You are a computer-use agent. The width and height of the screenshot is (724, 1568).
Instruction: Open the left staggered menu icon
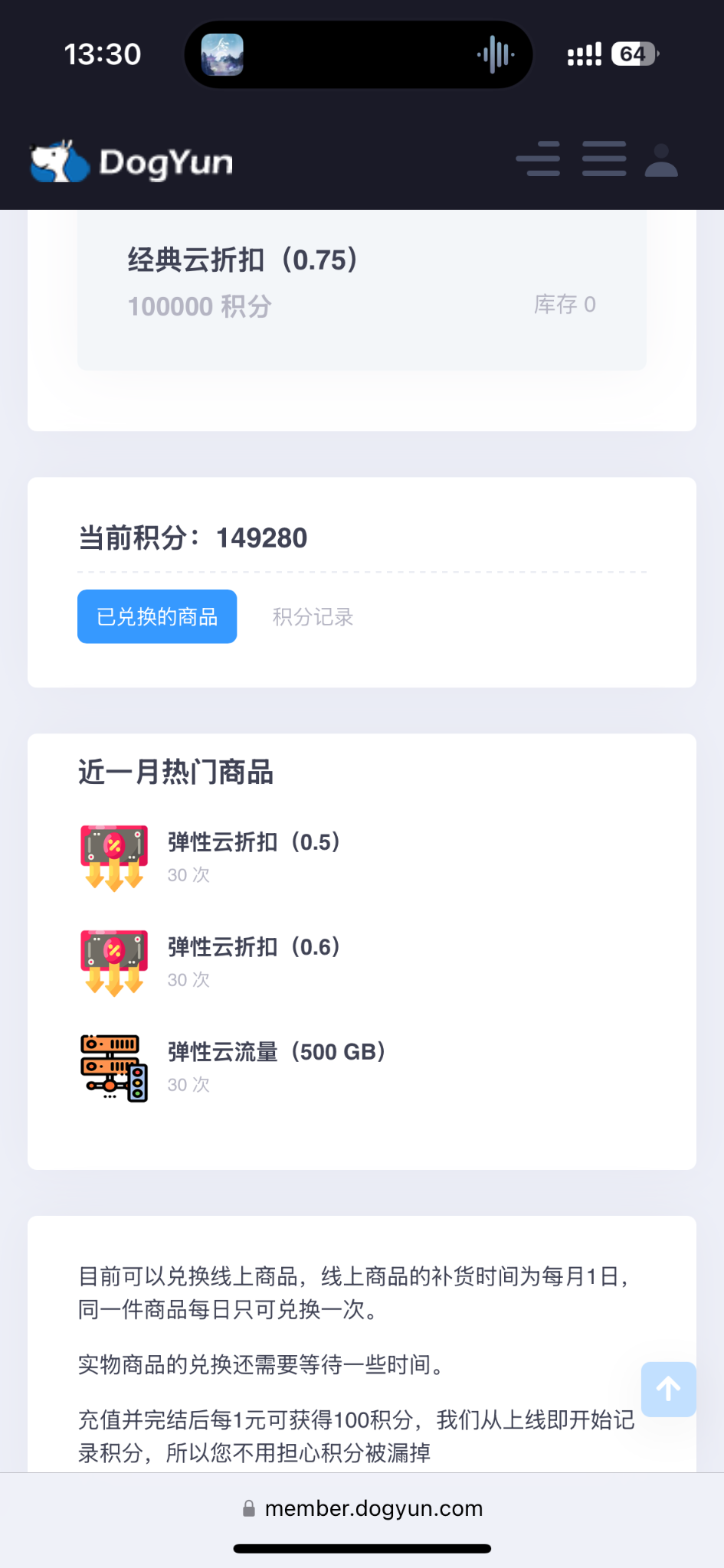pos(538,159)
